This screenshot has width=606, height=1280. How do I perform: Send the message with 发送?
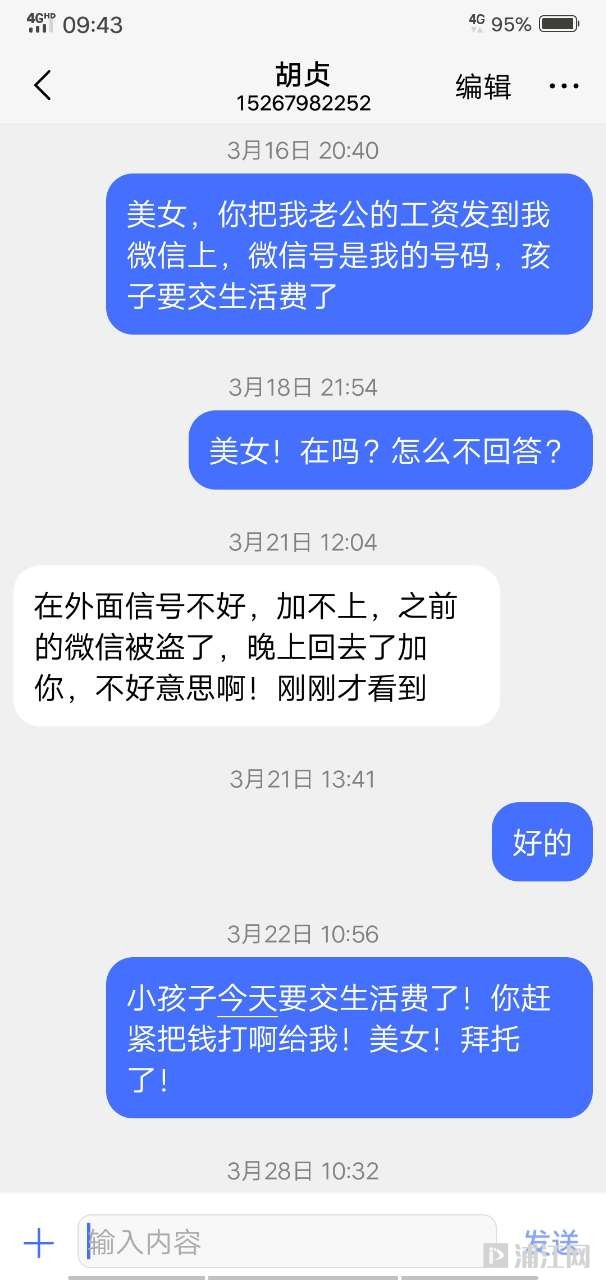(x=551, y=1242)
